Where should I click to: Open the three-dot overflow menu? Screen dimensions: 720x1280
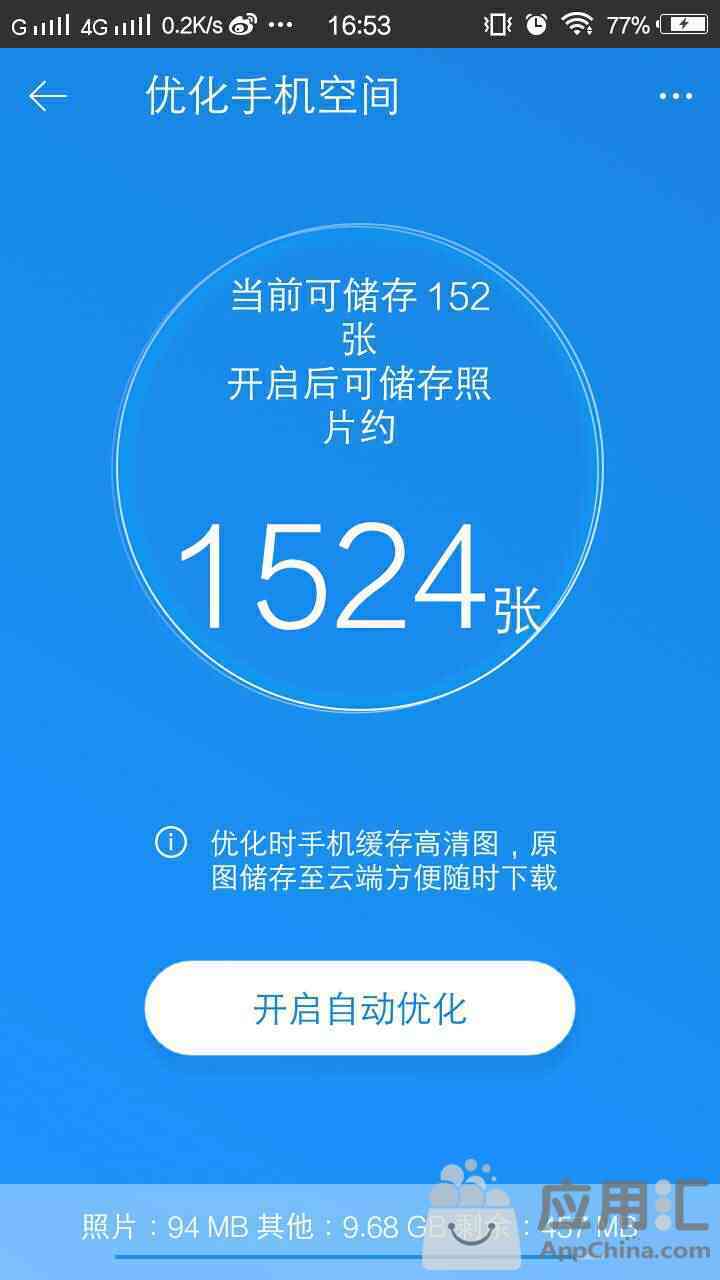tap(676, 96)
